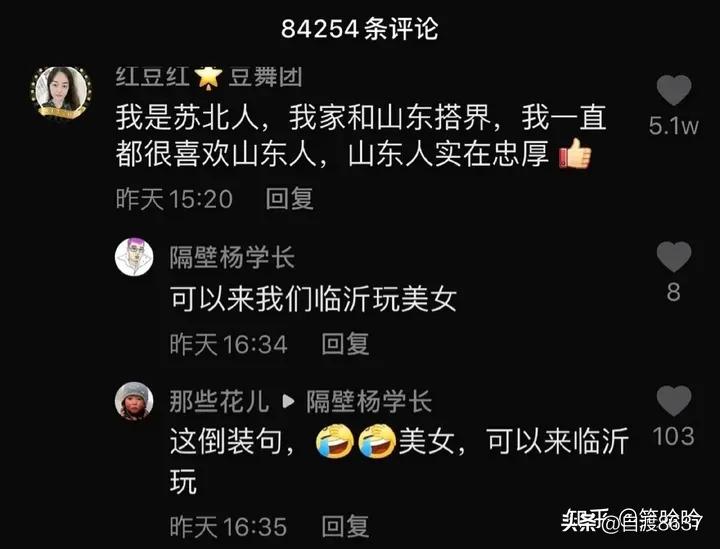Like 隔壁杨学长's comment about 临沂

(x=673, y=257)
